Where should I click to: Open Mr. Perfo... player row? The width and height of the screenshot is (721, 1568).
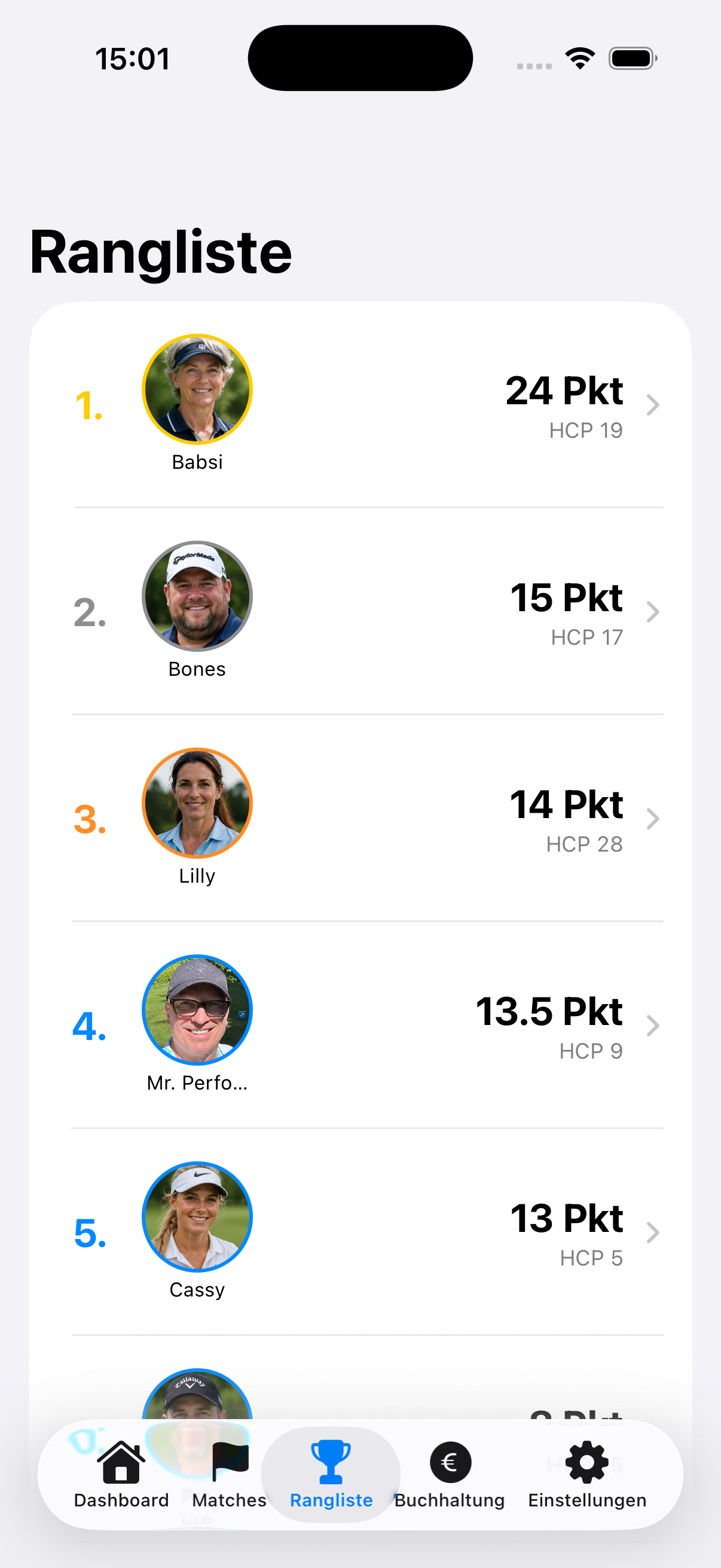tap(360, 1025)
